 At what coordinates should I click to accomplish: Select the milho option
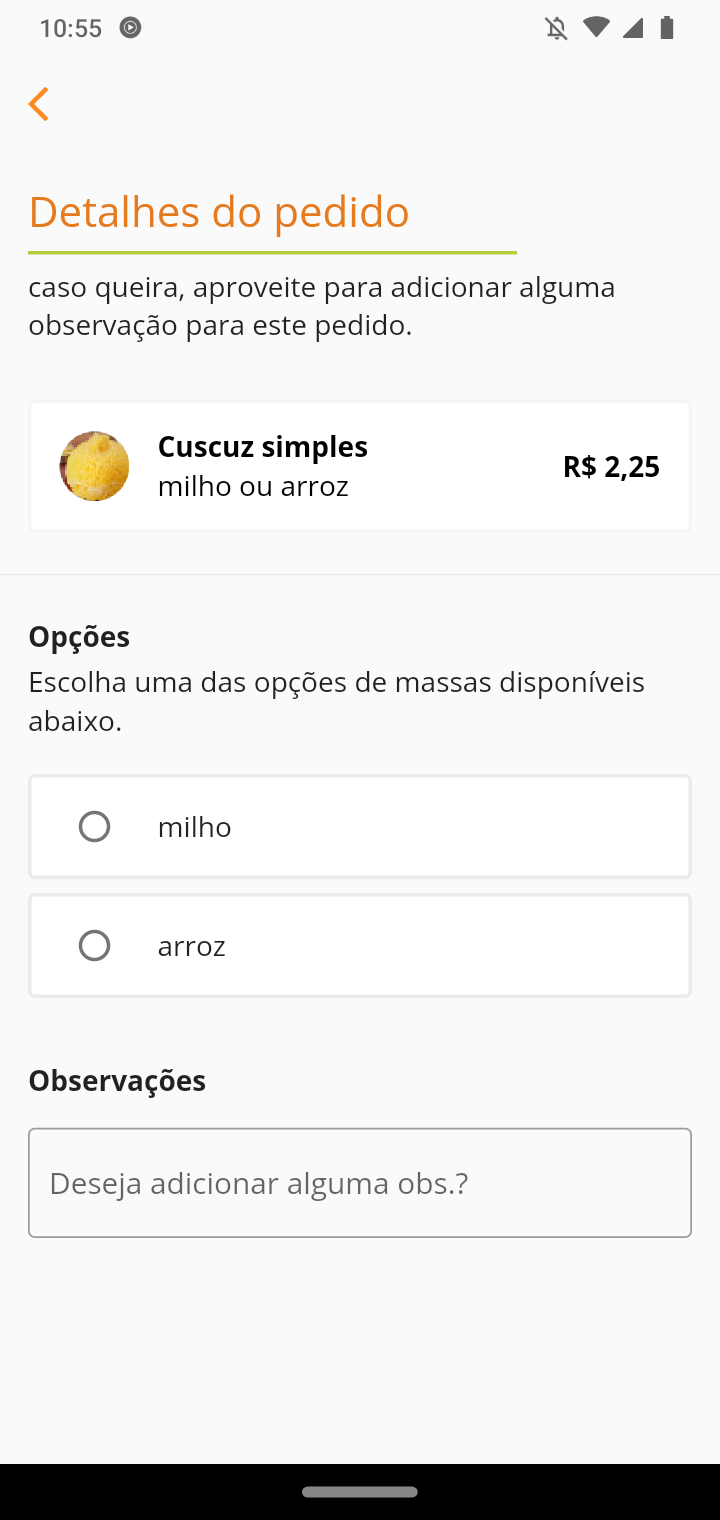(x=95, y=827)
